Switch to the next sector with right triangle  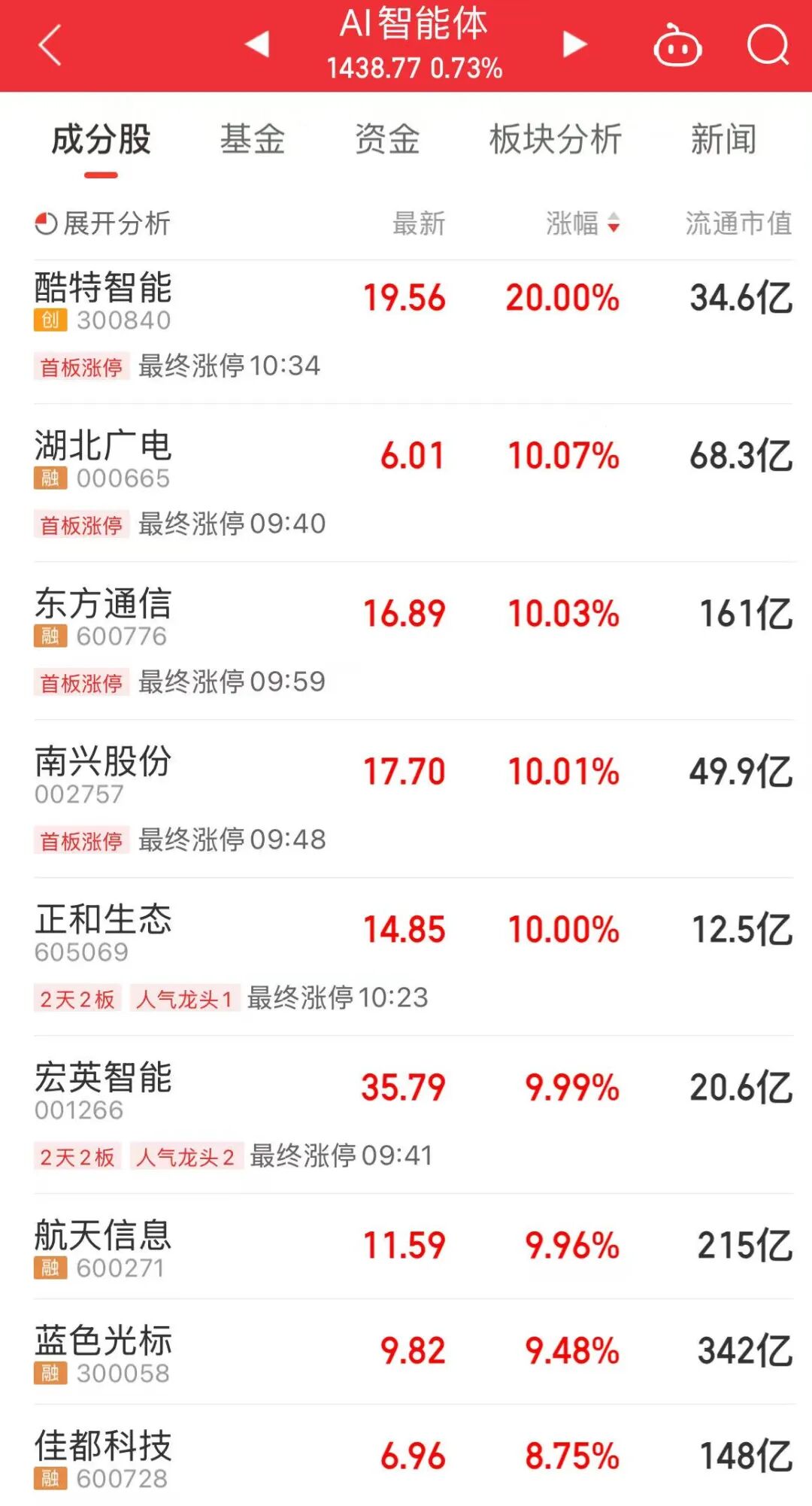click(x=574, y=44)
